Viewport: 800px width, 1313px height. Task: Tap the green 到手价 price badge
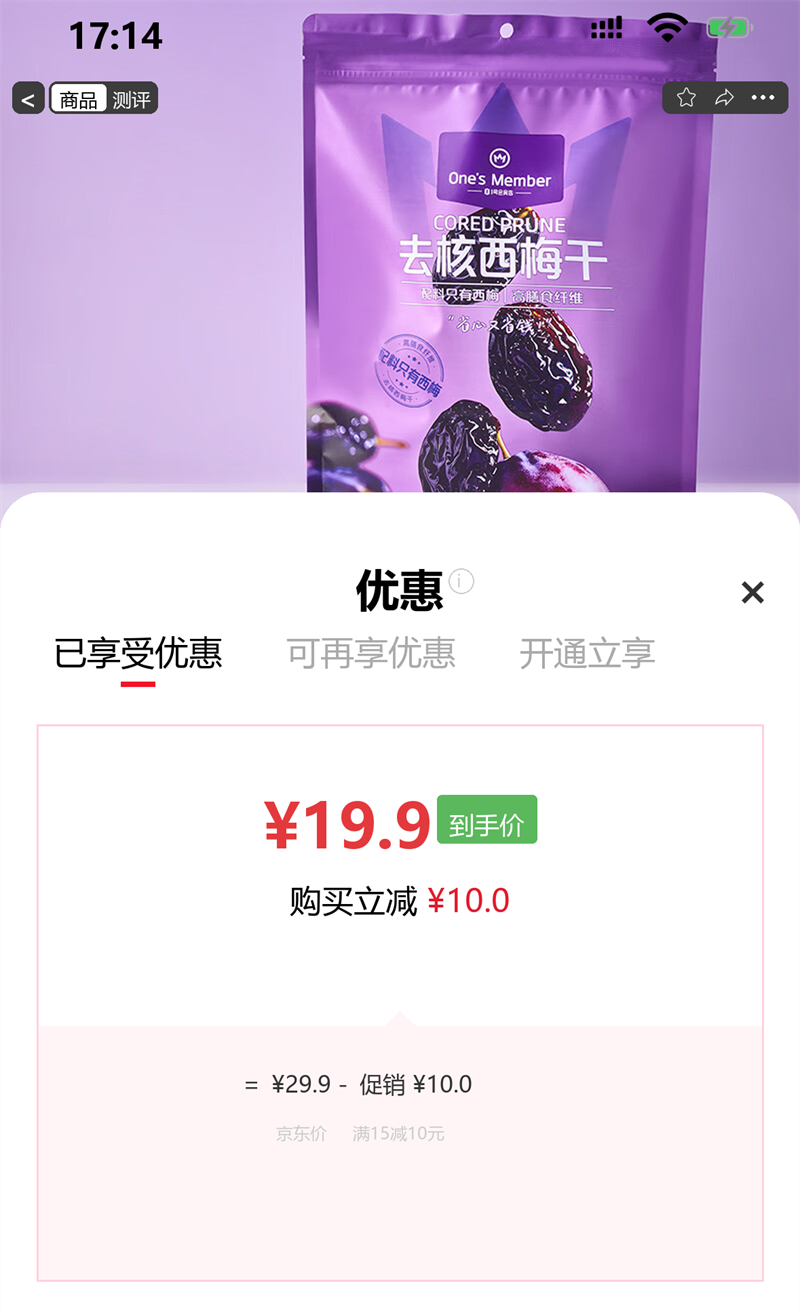coord(487,818)
